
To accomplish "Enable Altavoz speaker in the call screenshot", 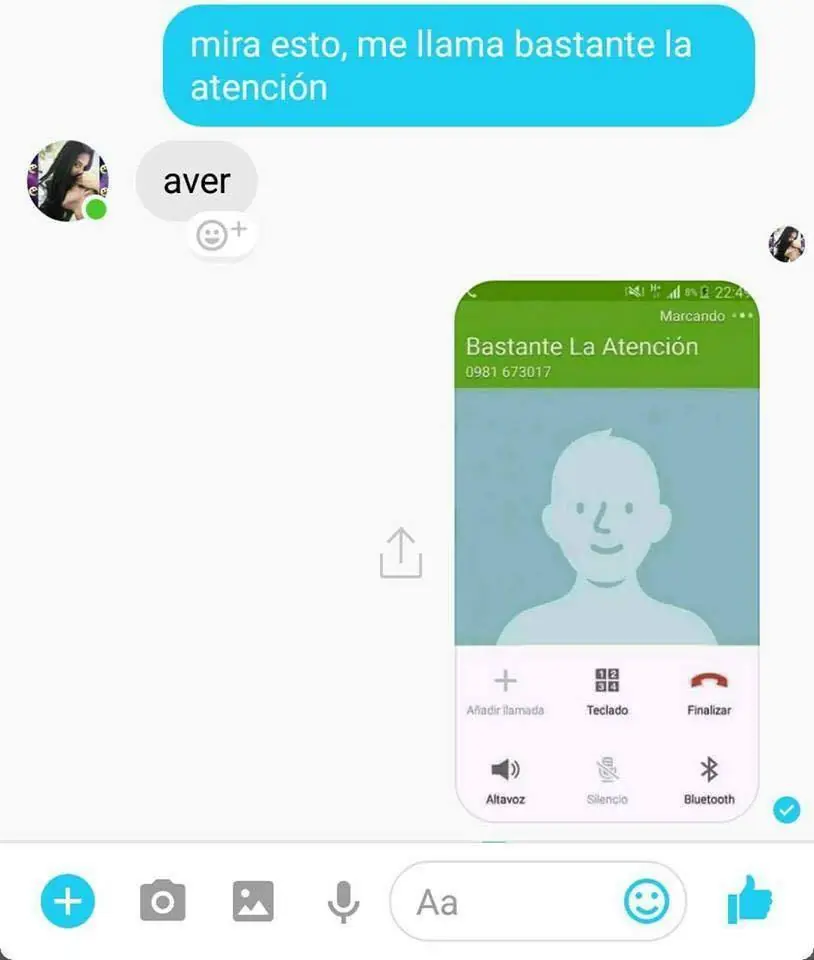I will (x=505, y=771).
